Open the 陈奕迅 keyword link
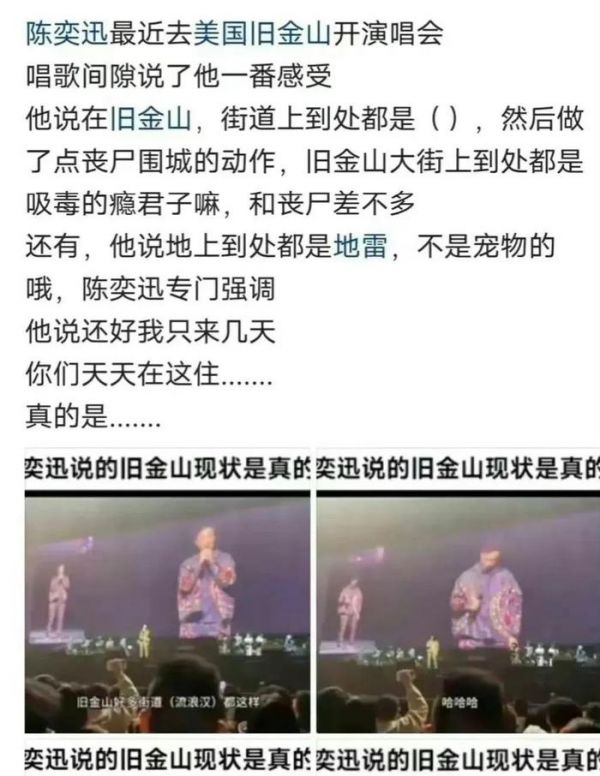 (x=66, y=35)
